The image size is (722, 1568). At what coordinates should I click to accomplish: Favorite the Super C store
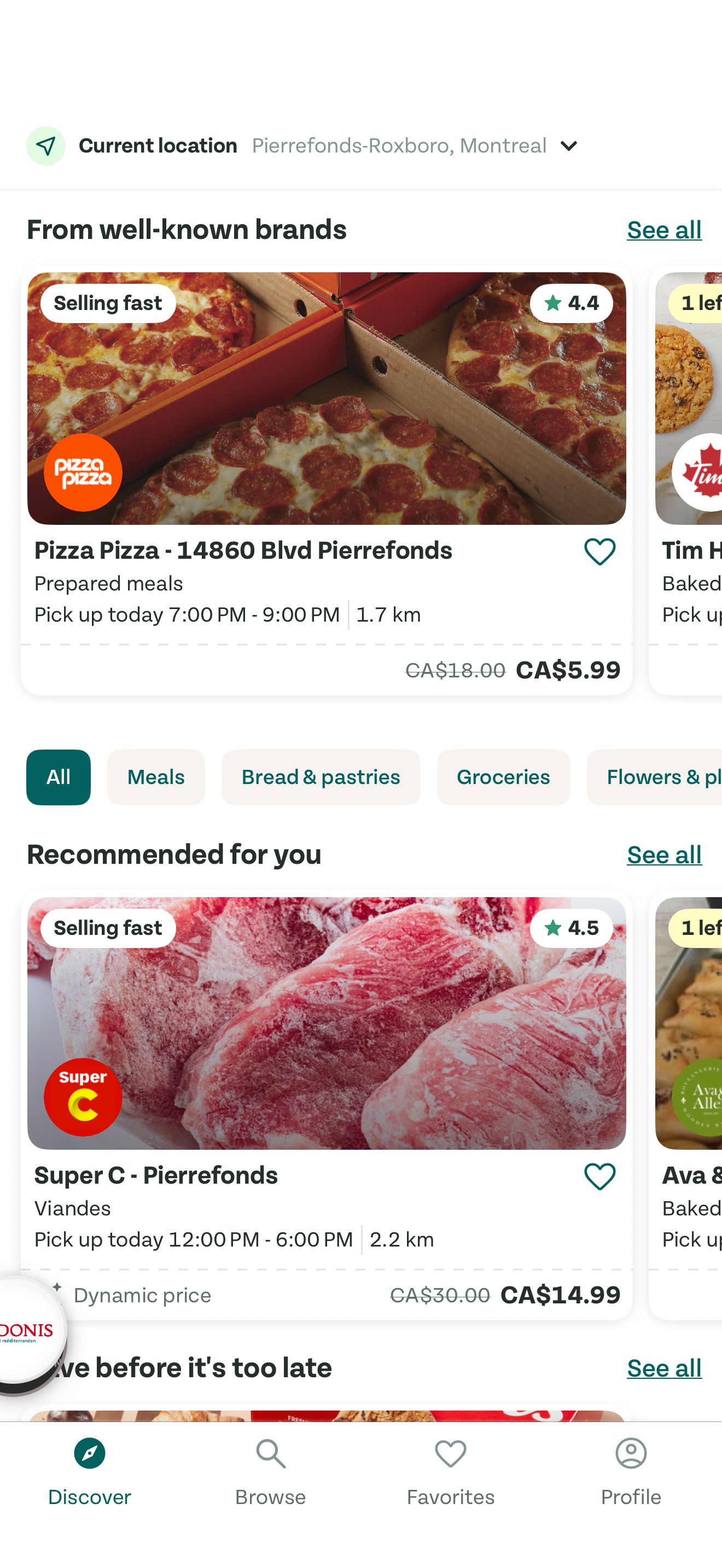(x=599, y=1176)
